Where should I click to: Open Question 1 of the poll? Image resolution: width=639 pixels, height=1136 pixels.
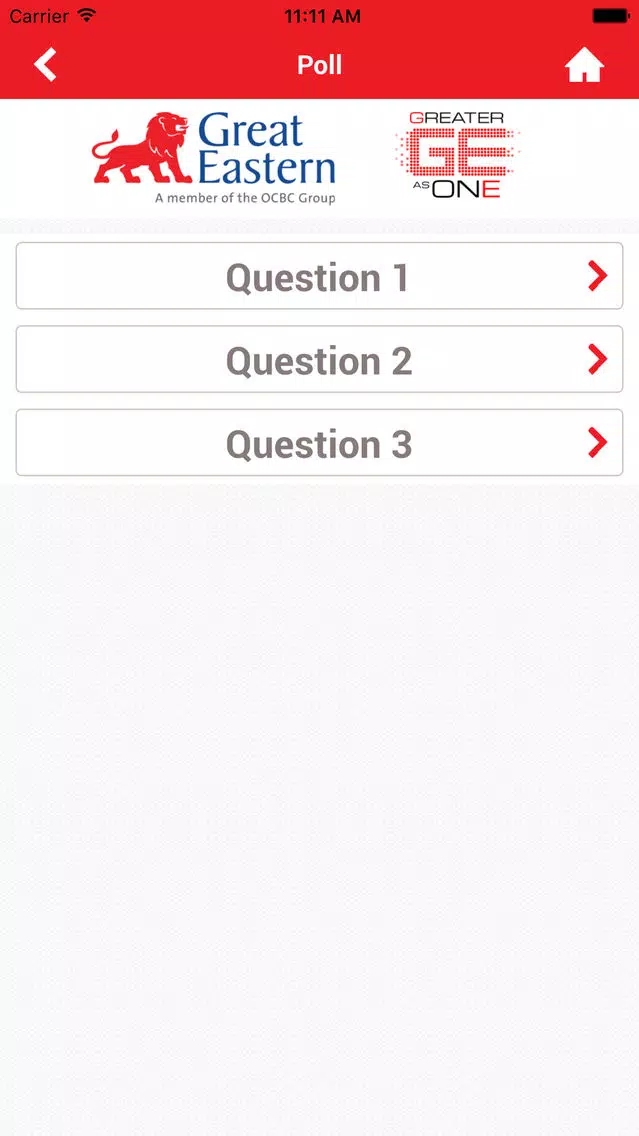tap(320, 276)
